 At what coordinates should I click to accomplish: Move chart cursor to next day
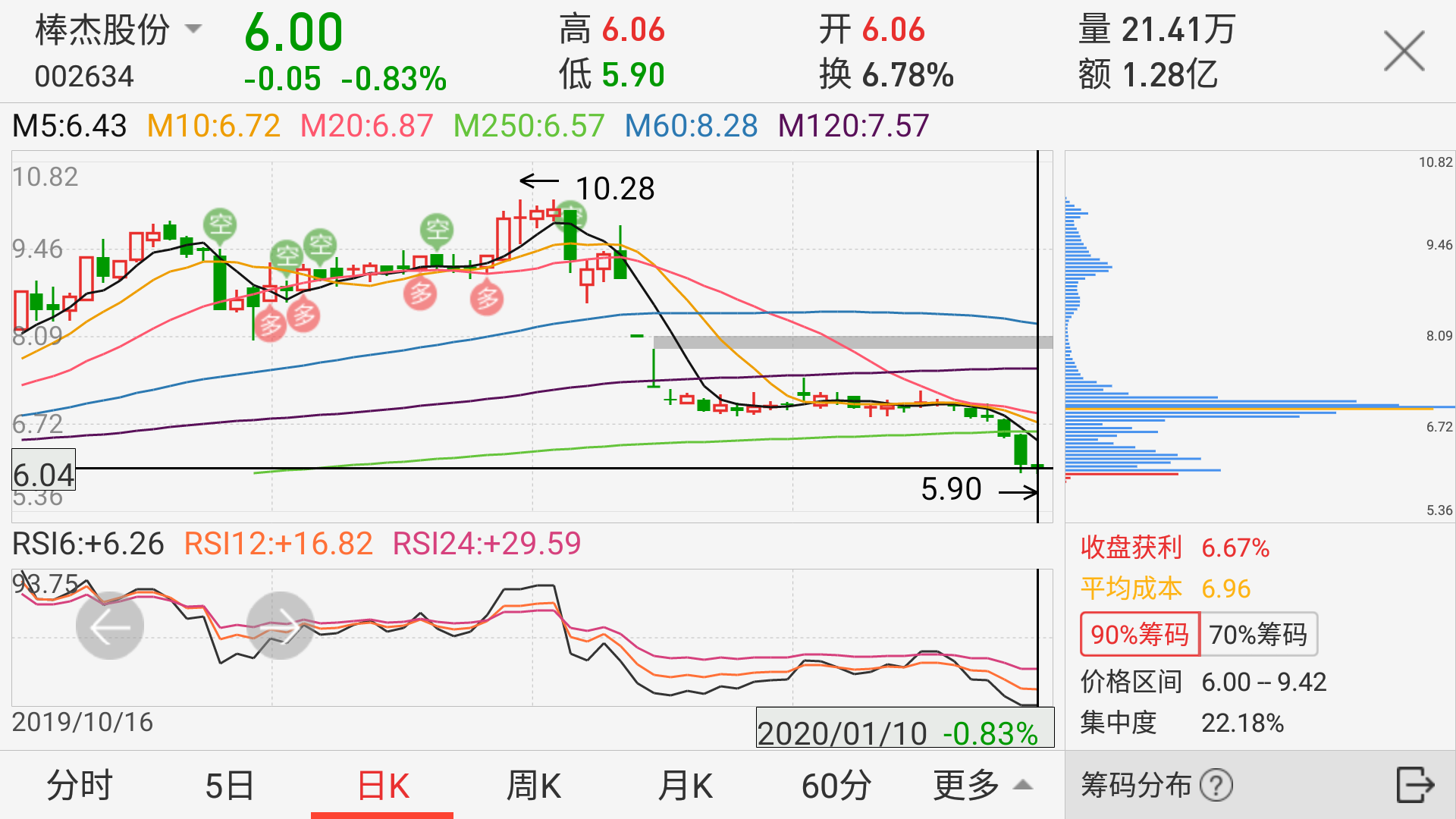click(x=280, y=626)
